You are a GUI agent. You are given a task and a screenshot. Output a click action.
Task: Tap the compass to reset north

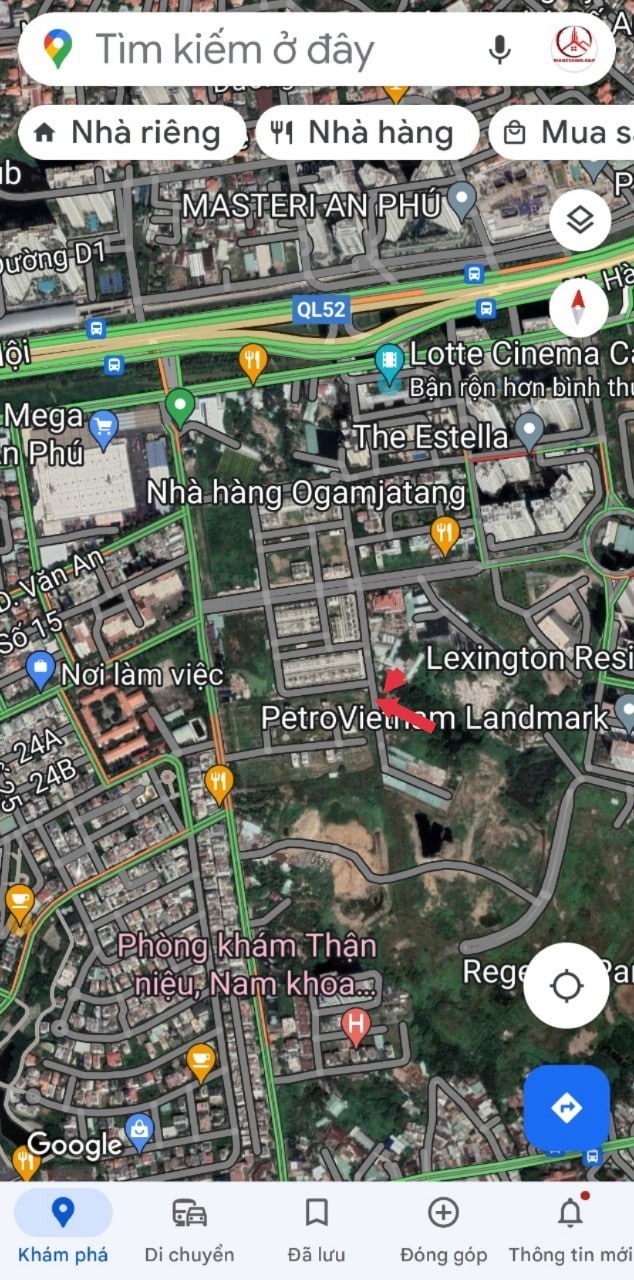point(580,307)
